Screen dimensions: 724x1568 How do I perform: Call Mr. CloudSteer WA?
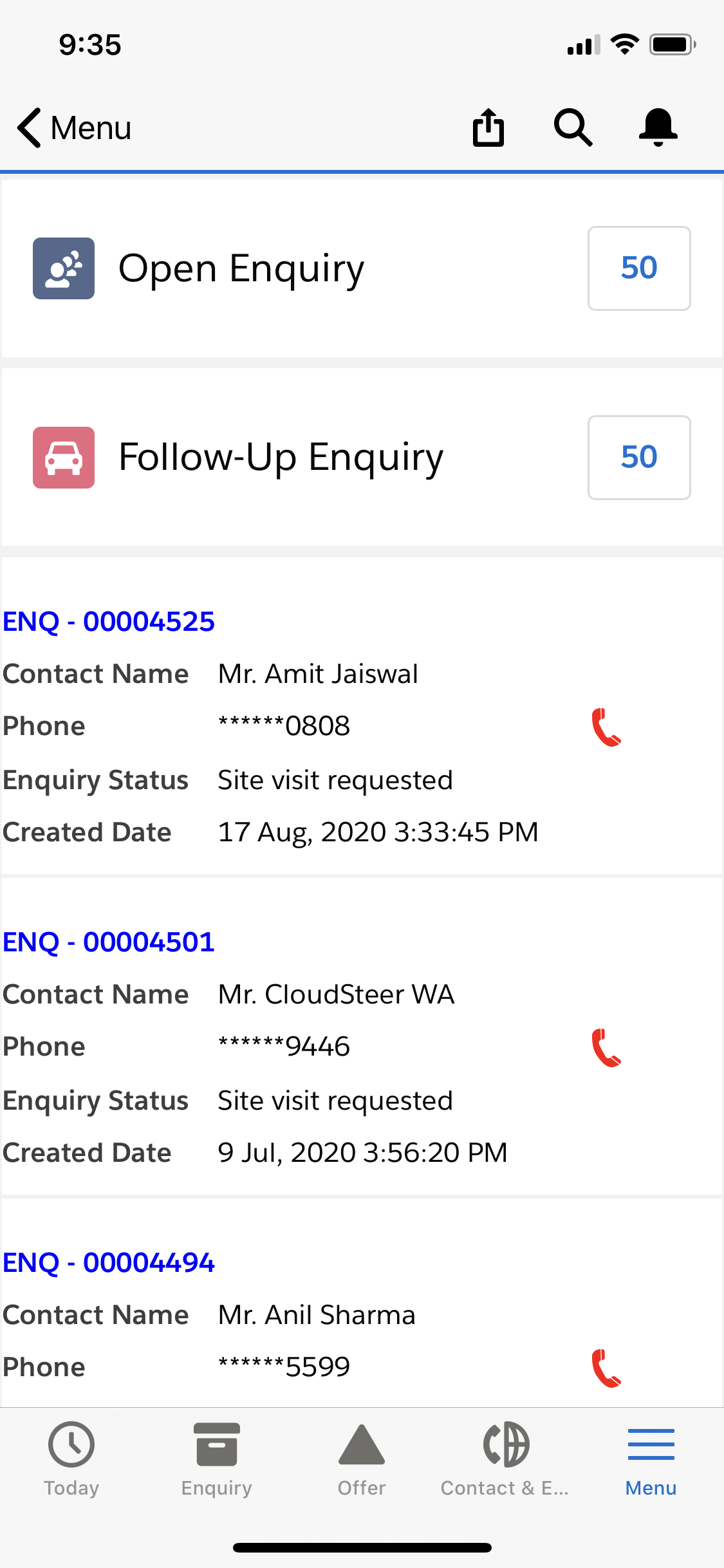pos(606,1047)
